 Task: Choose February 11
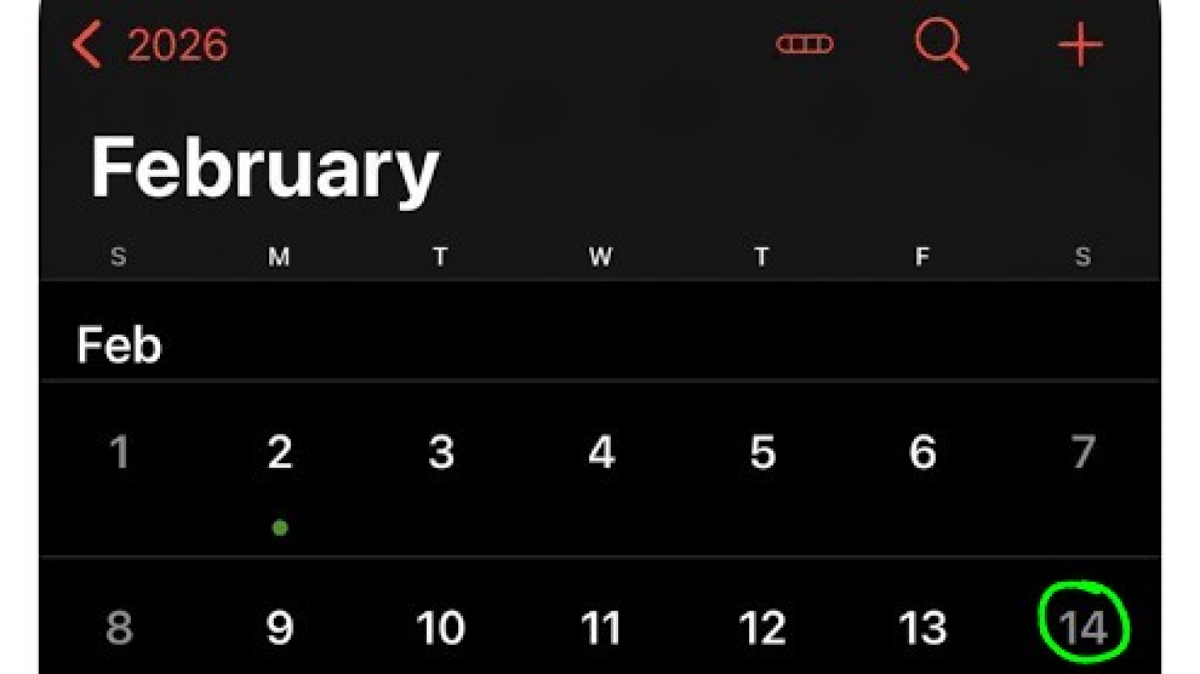[x=601, y=628]
